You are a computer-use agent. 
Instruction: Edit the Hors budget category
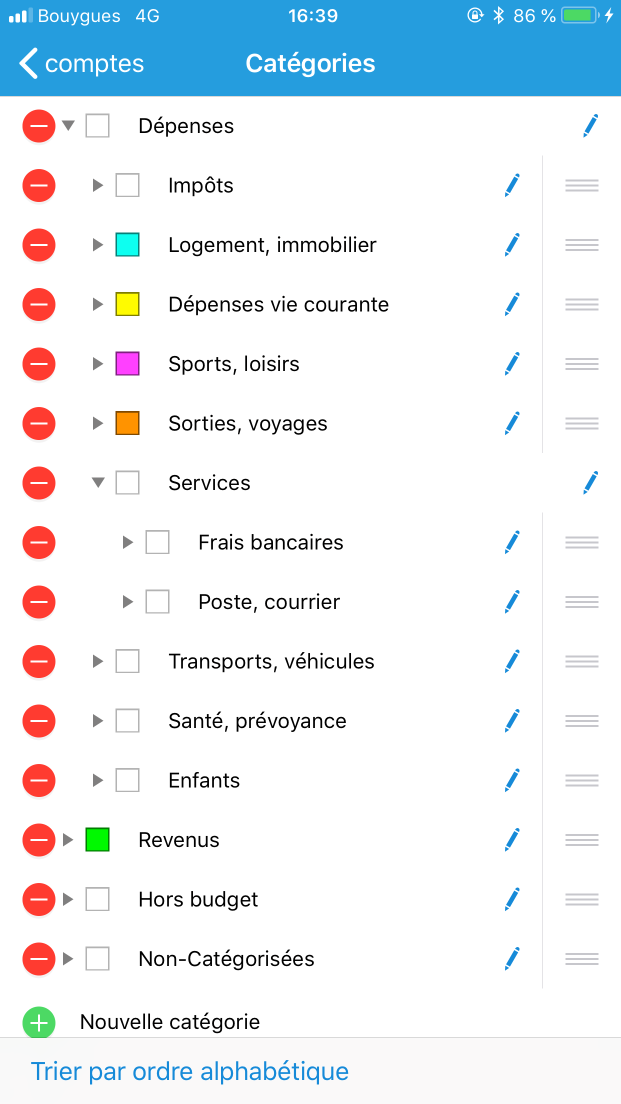click(512, 900)
